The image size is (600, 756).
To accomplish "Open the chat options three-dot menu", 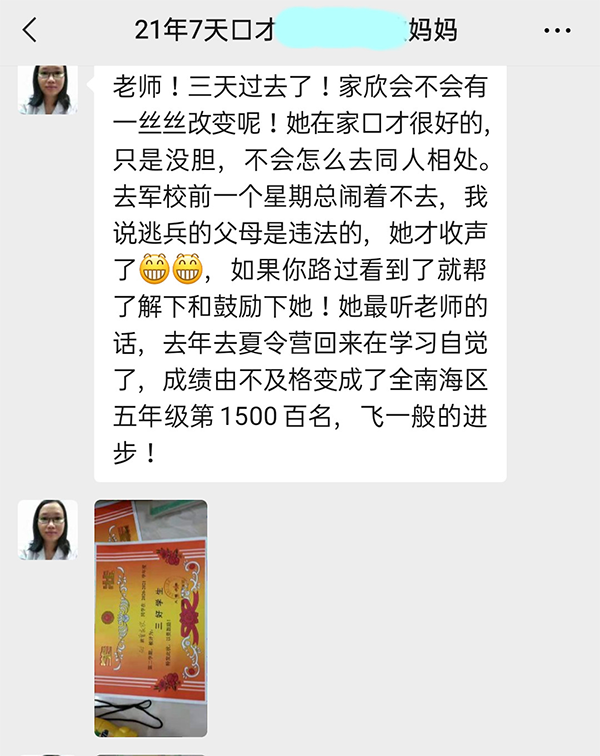I will point(557,31).
